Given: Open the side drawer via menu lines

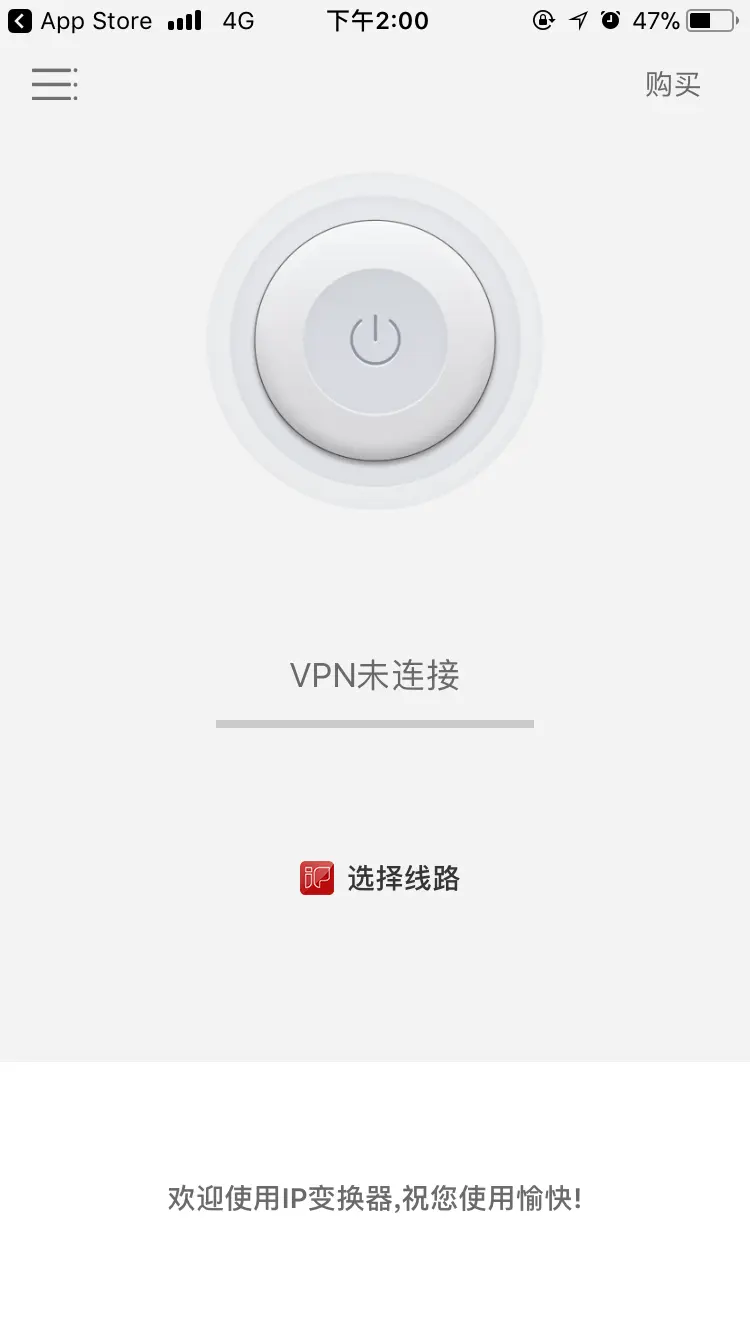Looking at the screenshot, I should point(53,84).
